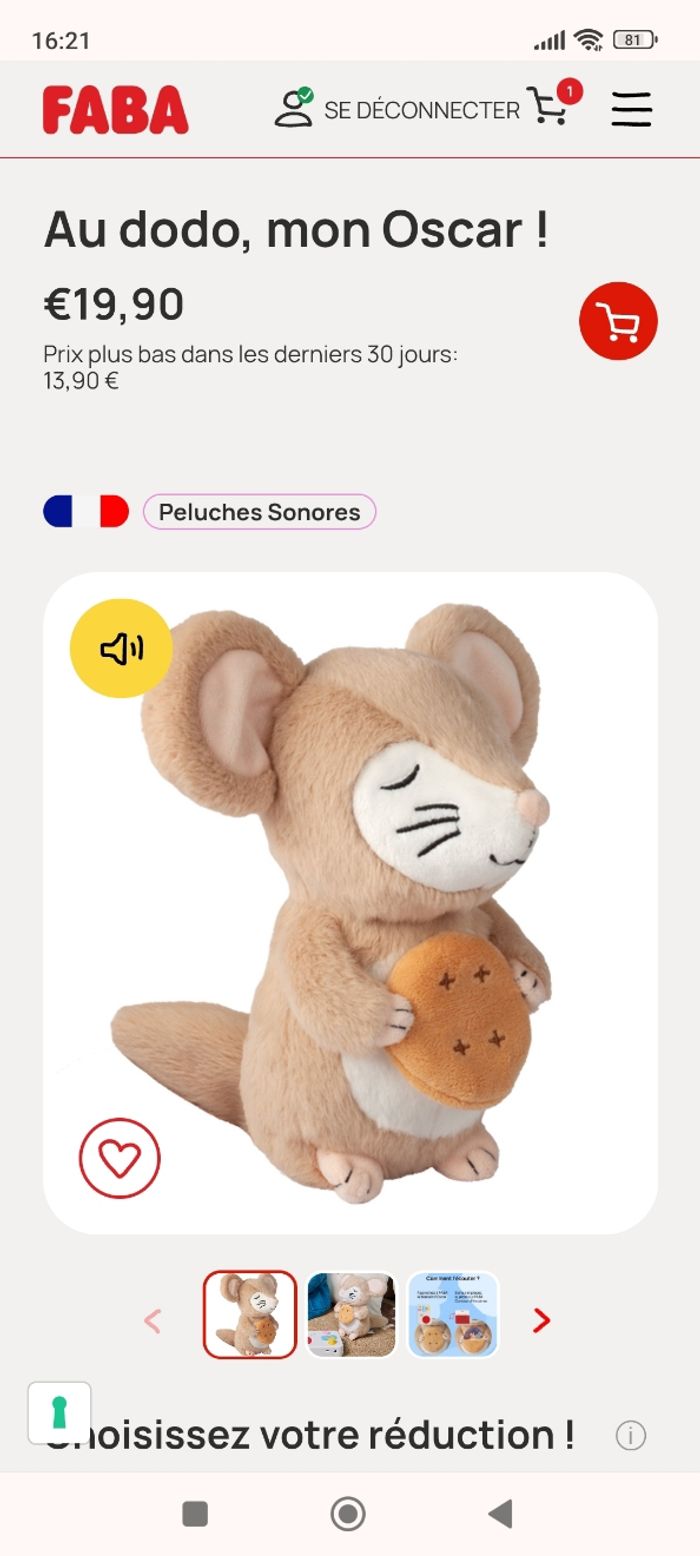
Task: Open the FABA home logo
Action: (115, 110)
